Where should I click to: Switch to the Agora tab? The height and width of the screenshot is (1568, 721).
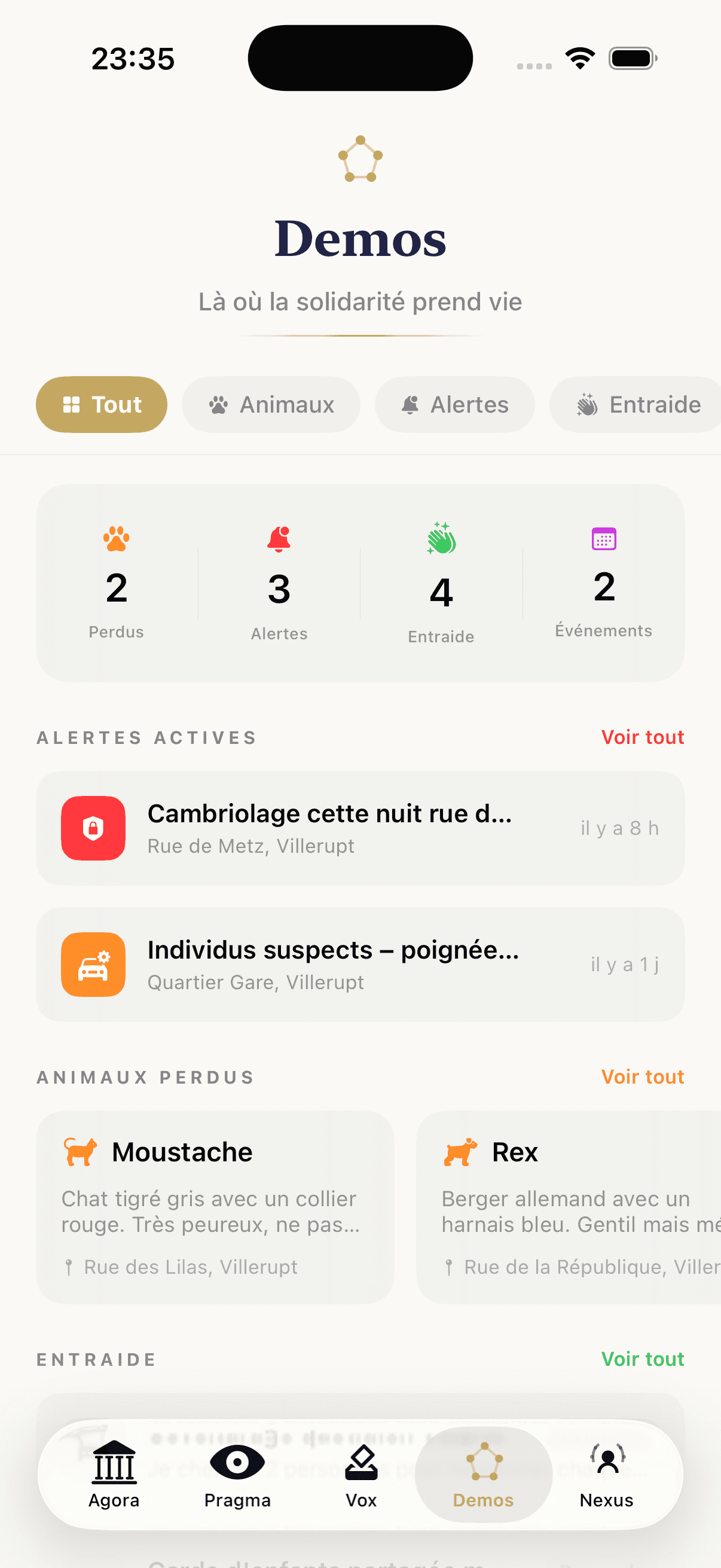[x=114, y=1474]
